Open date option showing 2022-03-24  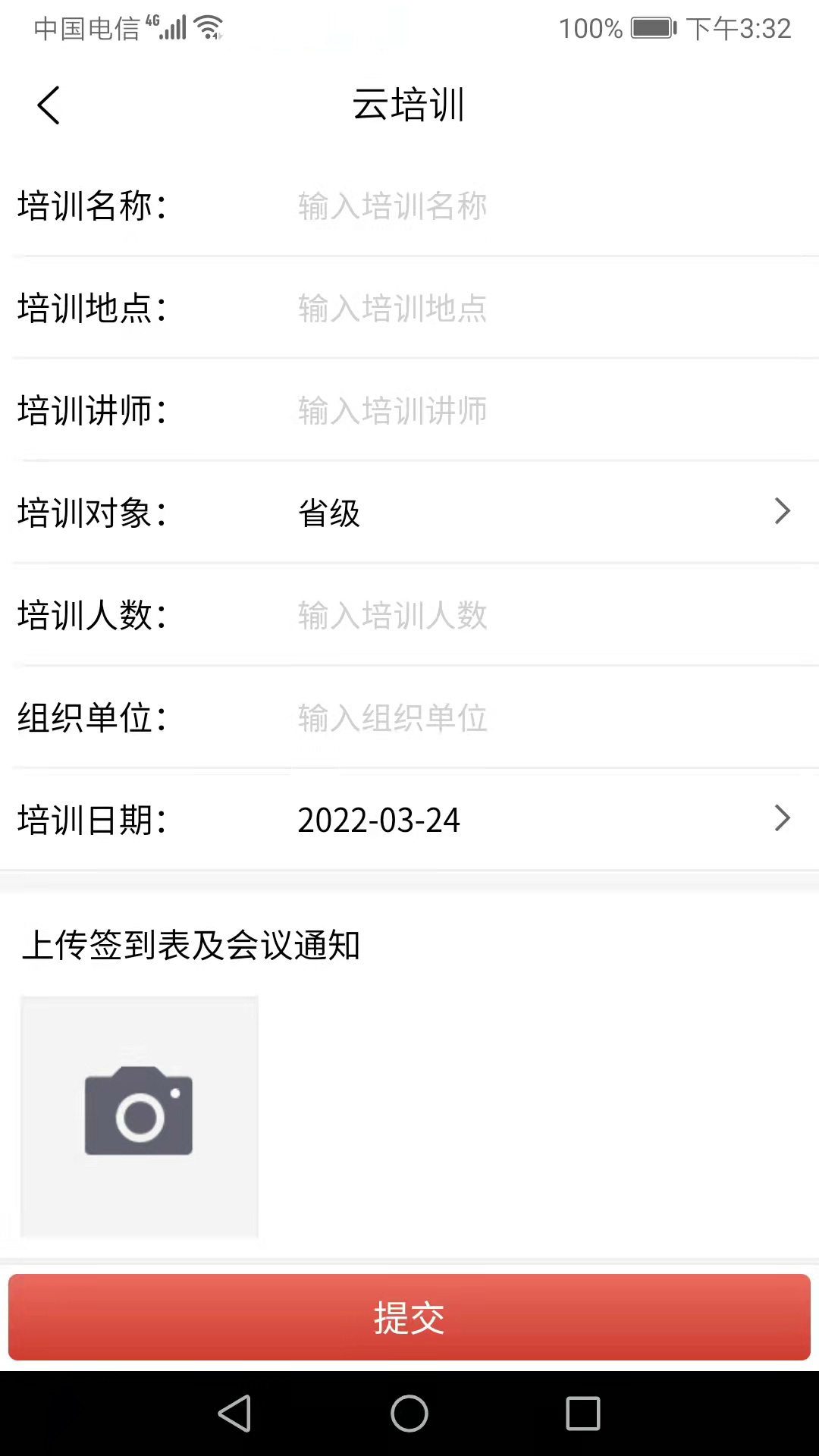(x=378, y=820)
